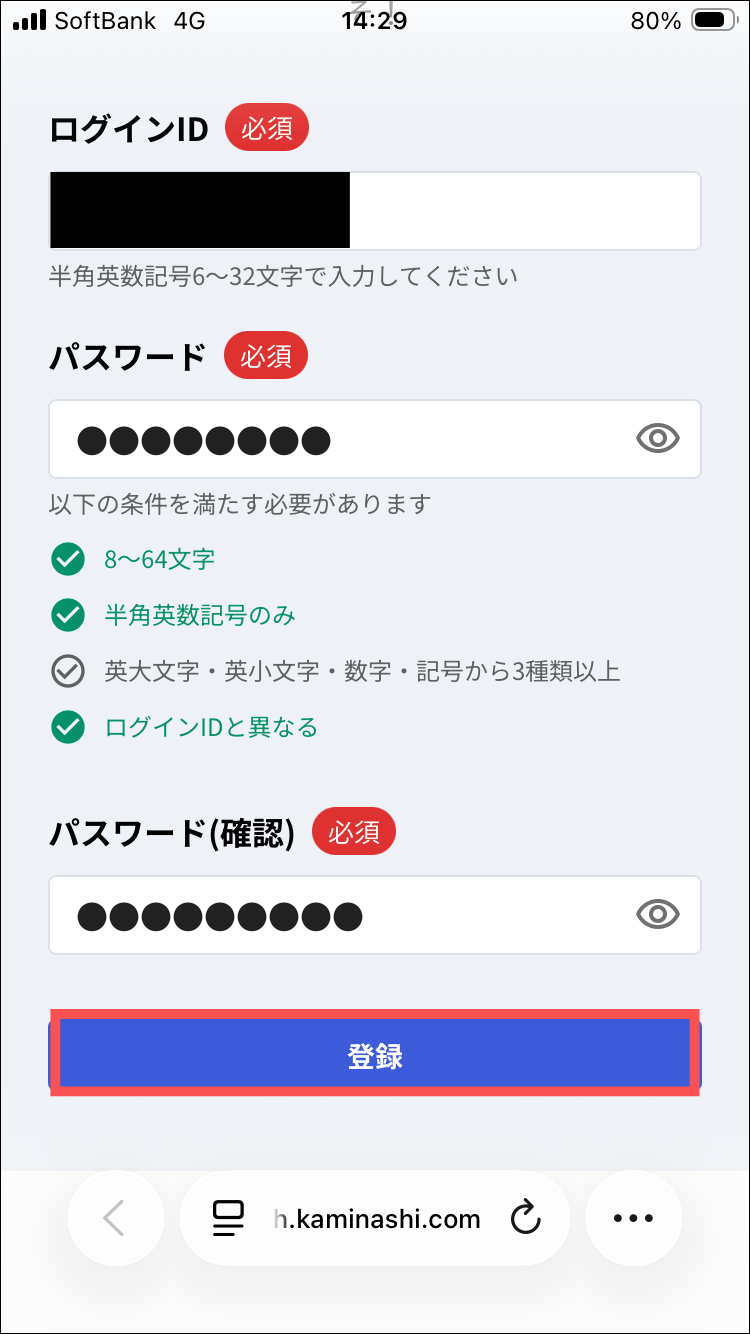
Task: Focus the パスワード(確認) text field
Action: [340, 915]
